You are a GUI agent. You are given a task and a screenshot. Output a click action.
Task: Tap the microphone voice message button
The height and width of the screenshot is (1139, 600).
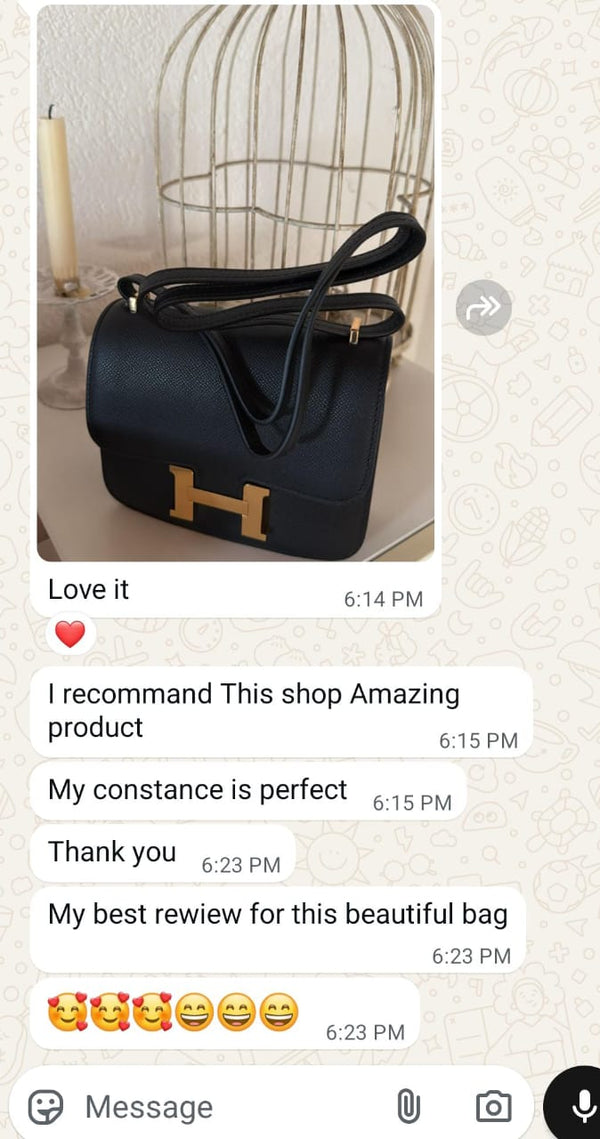(579, 1107)
